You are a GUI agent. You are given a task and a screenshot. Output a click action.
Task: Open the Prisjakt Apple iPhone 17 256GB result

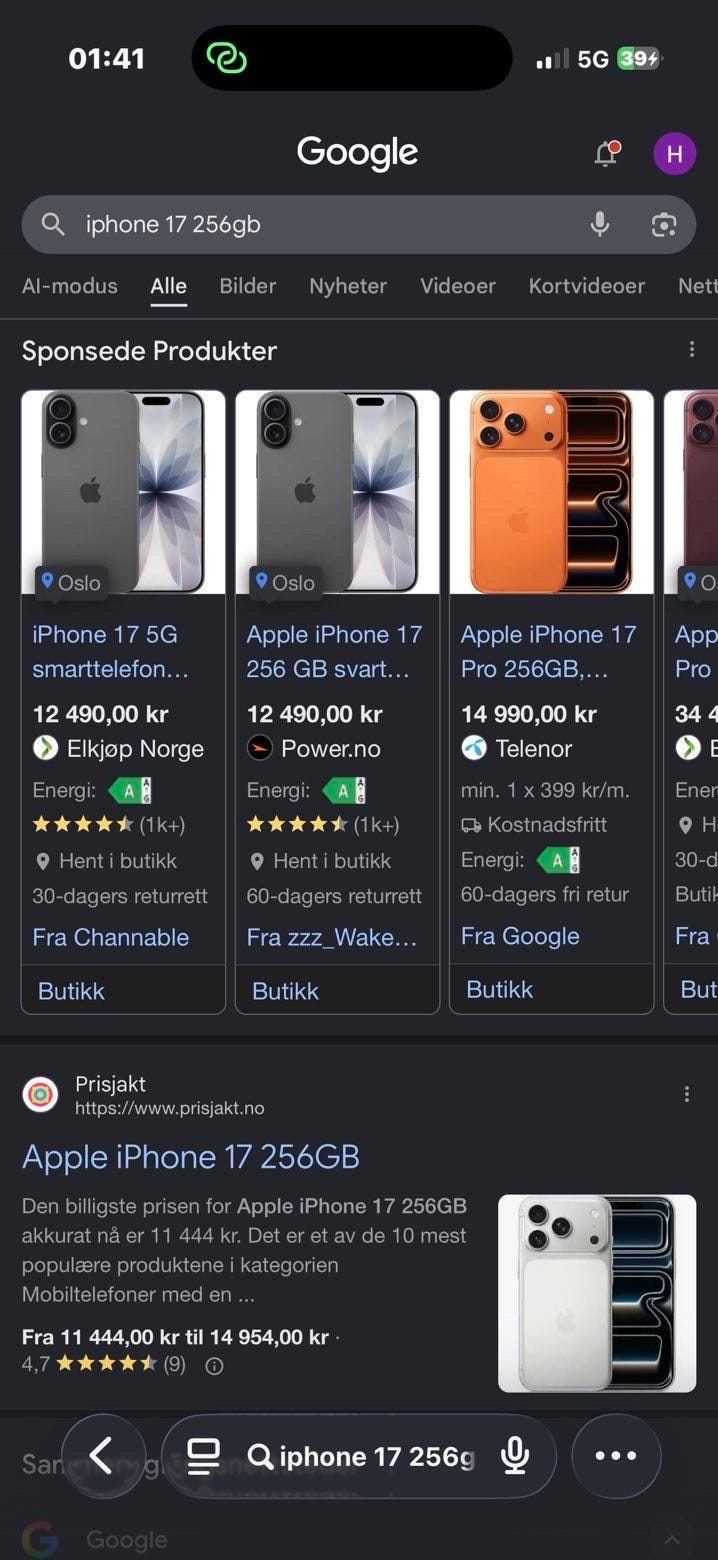(191, 1157)
